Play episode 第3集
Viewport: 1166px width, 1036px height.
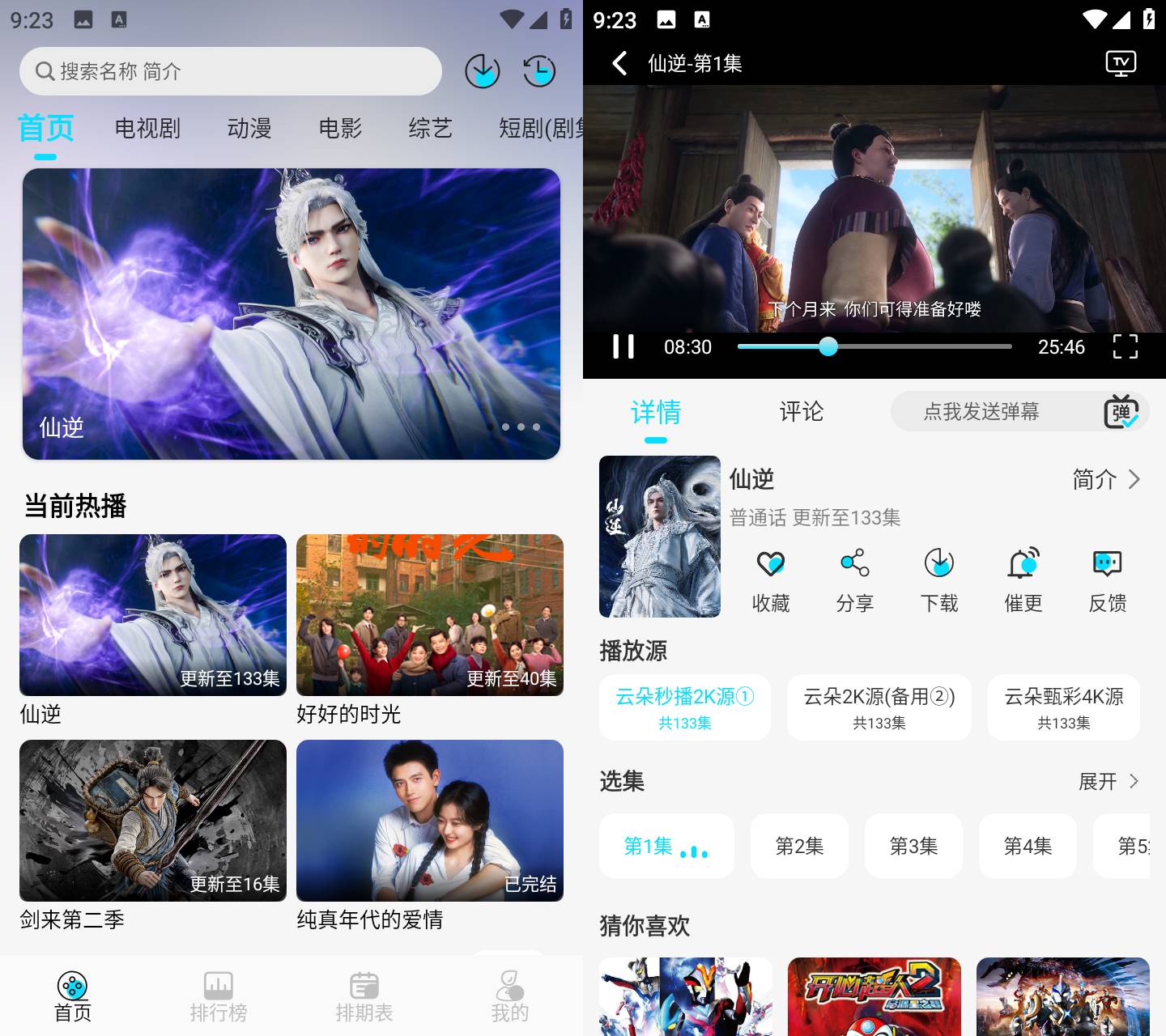click(x=913, y=846)
